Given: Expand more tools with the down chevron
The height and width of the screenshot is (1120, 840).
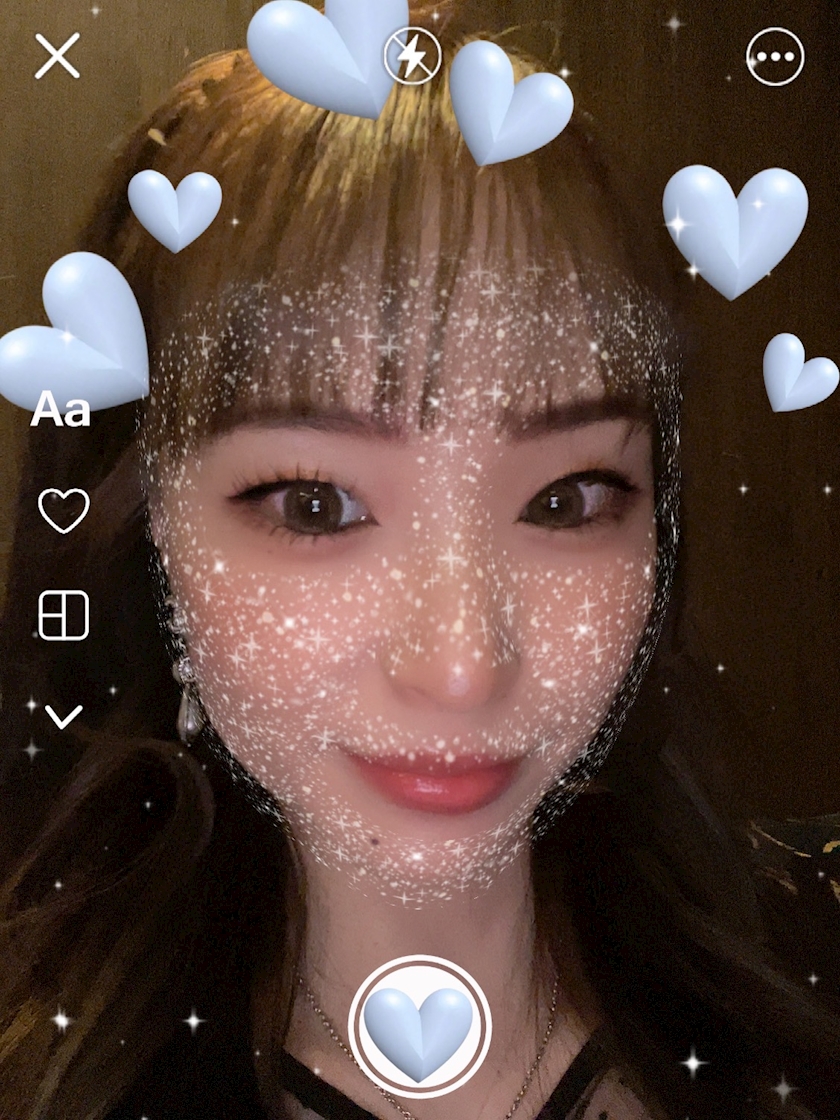Looking at the screenshot, I should click(64, 716).
